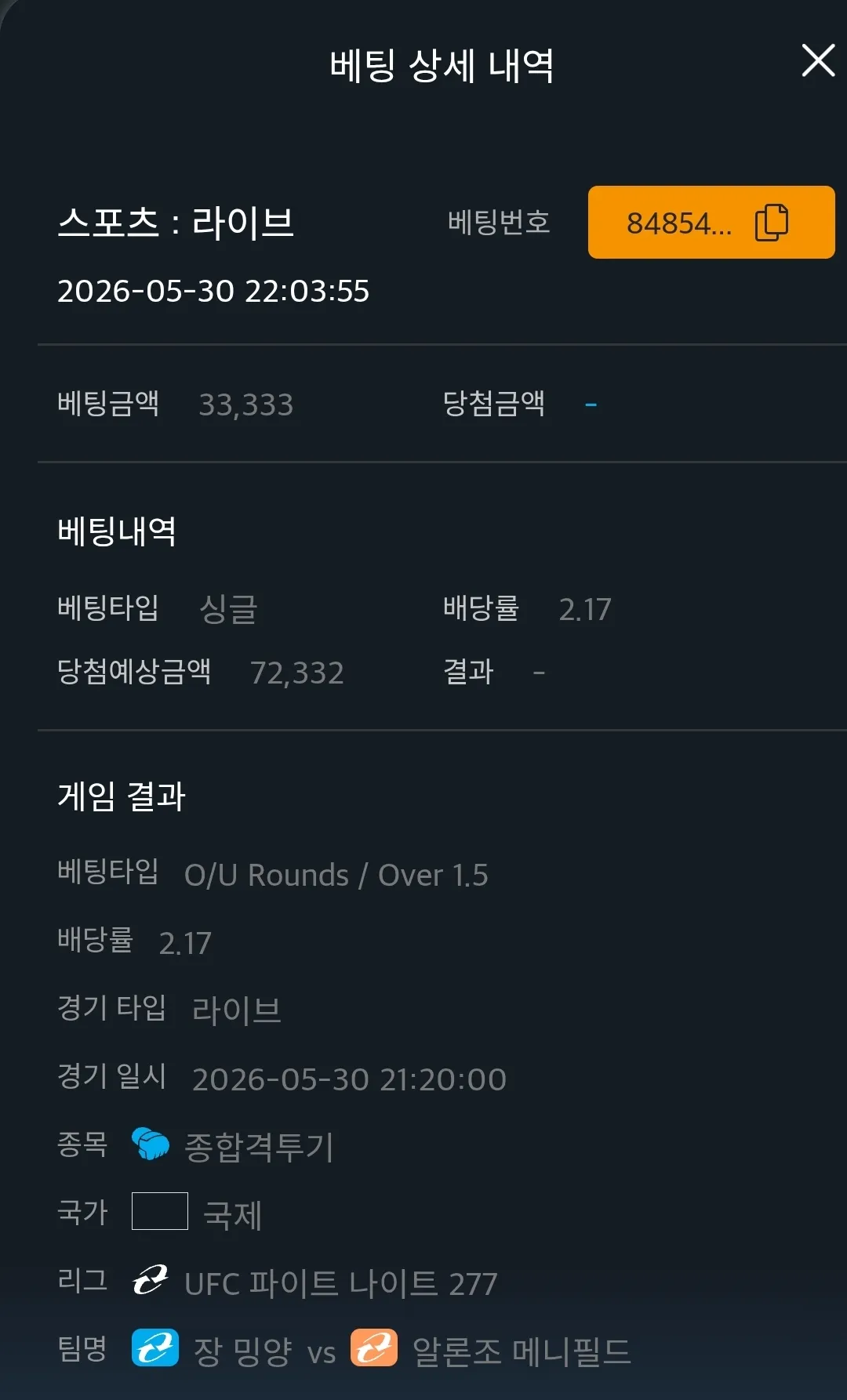Close the betting details dialog
Screen dimensions: 847x1400
click(x=818, y=60)
